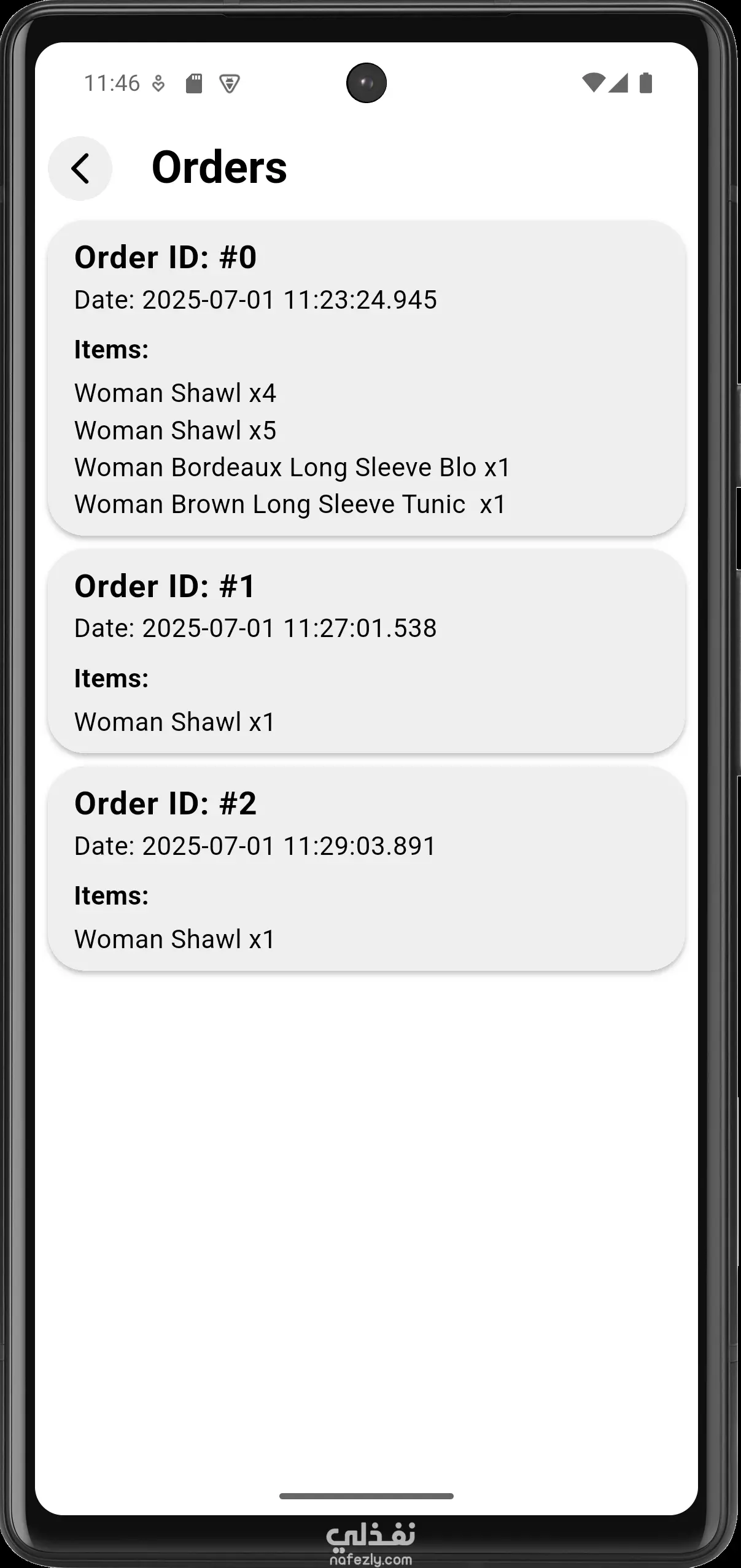
Task: Open the Order ID #2 card
Action: click(x=367, y=868)
